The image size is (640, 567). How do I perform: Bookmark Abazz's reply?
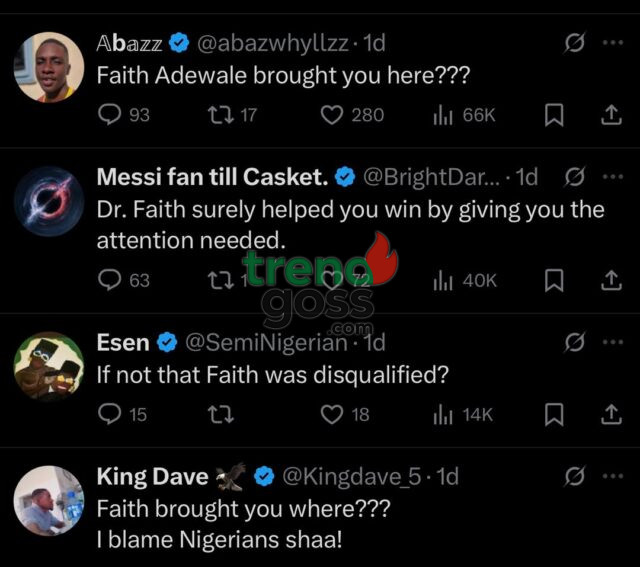(554, 115)
